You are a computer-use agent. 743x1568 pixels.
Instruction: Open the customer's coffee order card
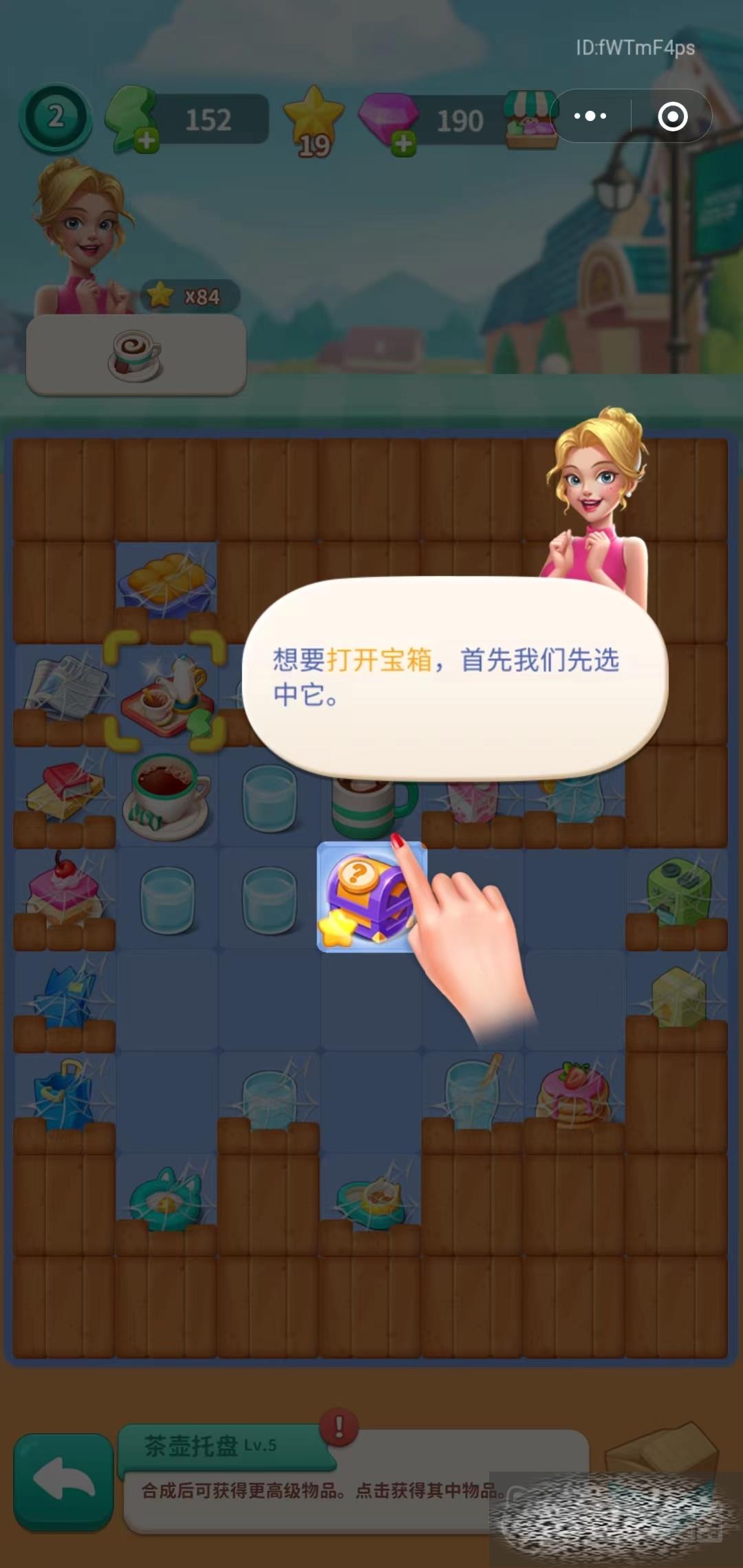coord(136,355)
